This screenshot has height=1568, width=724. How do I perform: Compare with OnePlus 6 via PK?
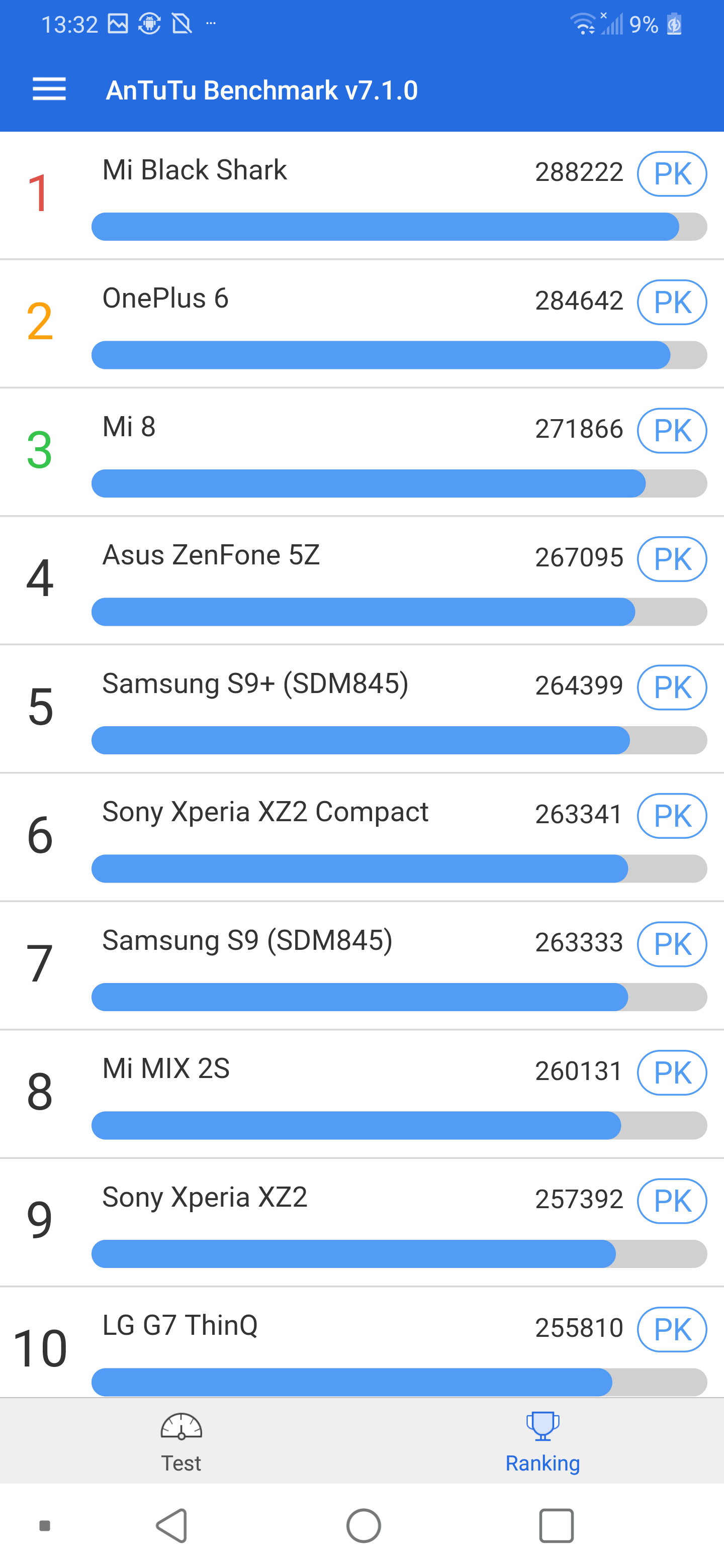(672, 303)
